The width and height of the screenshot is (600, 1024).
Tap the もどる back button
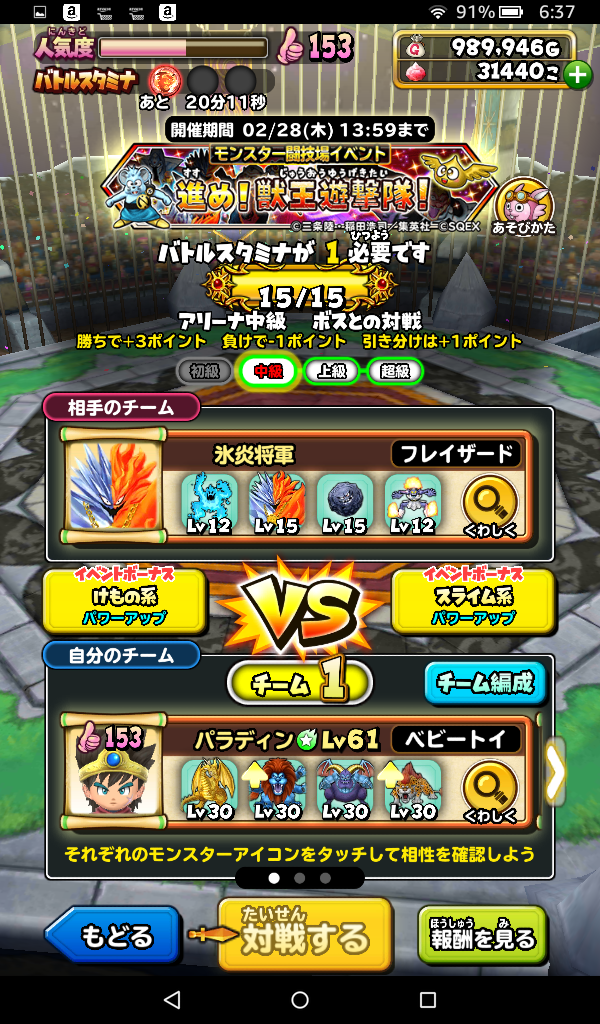[112, 936]
